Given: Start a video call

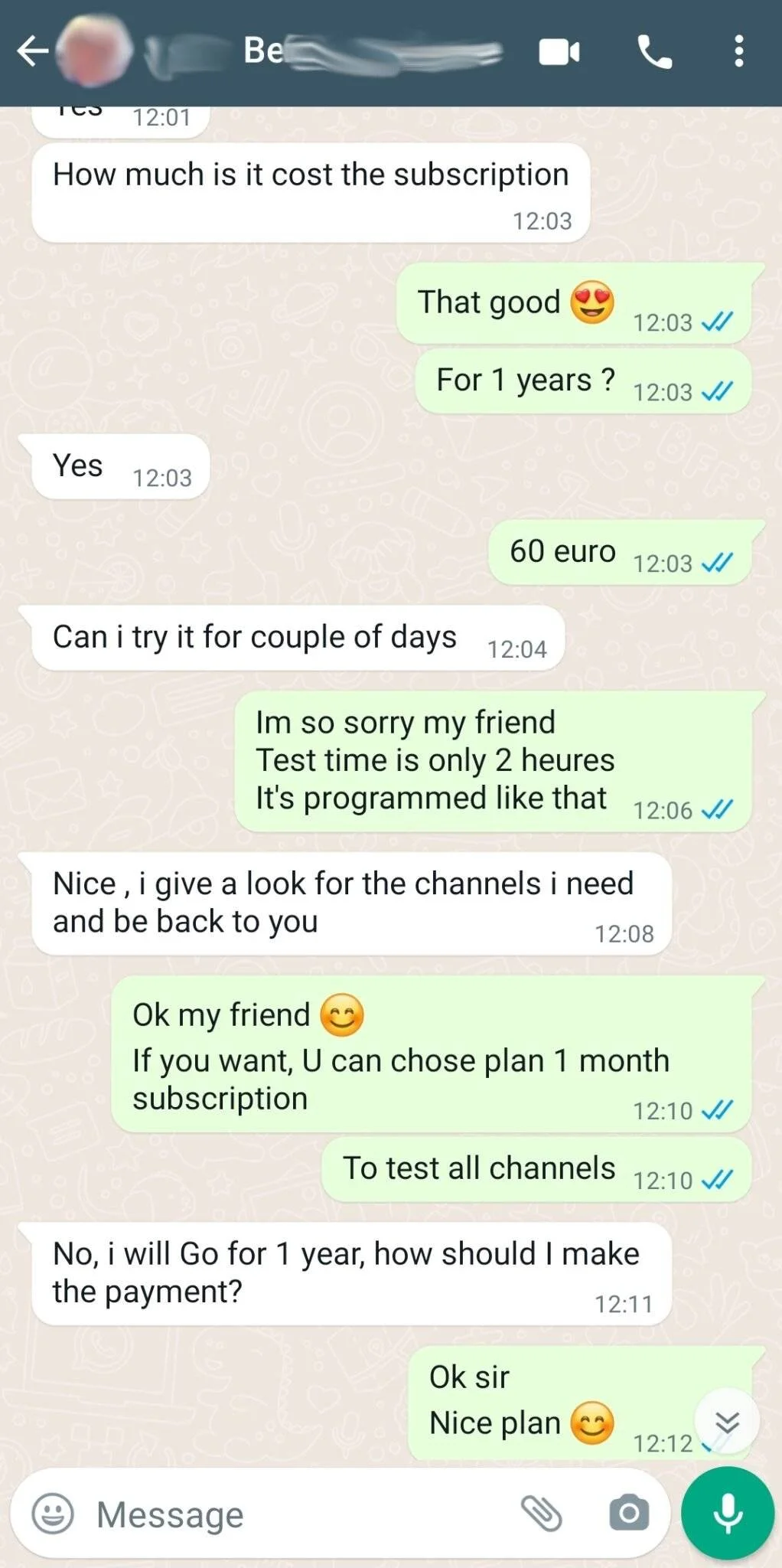Looking at the screenshot, I should pyautogui.click(x=559, y=52).
